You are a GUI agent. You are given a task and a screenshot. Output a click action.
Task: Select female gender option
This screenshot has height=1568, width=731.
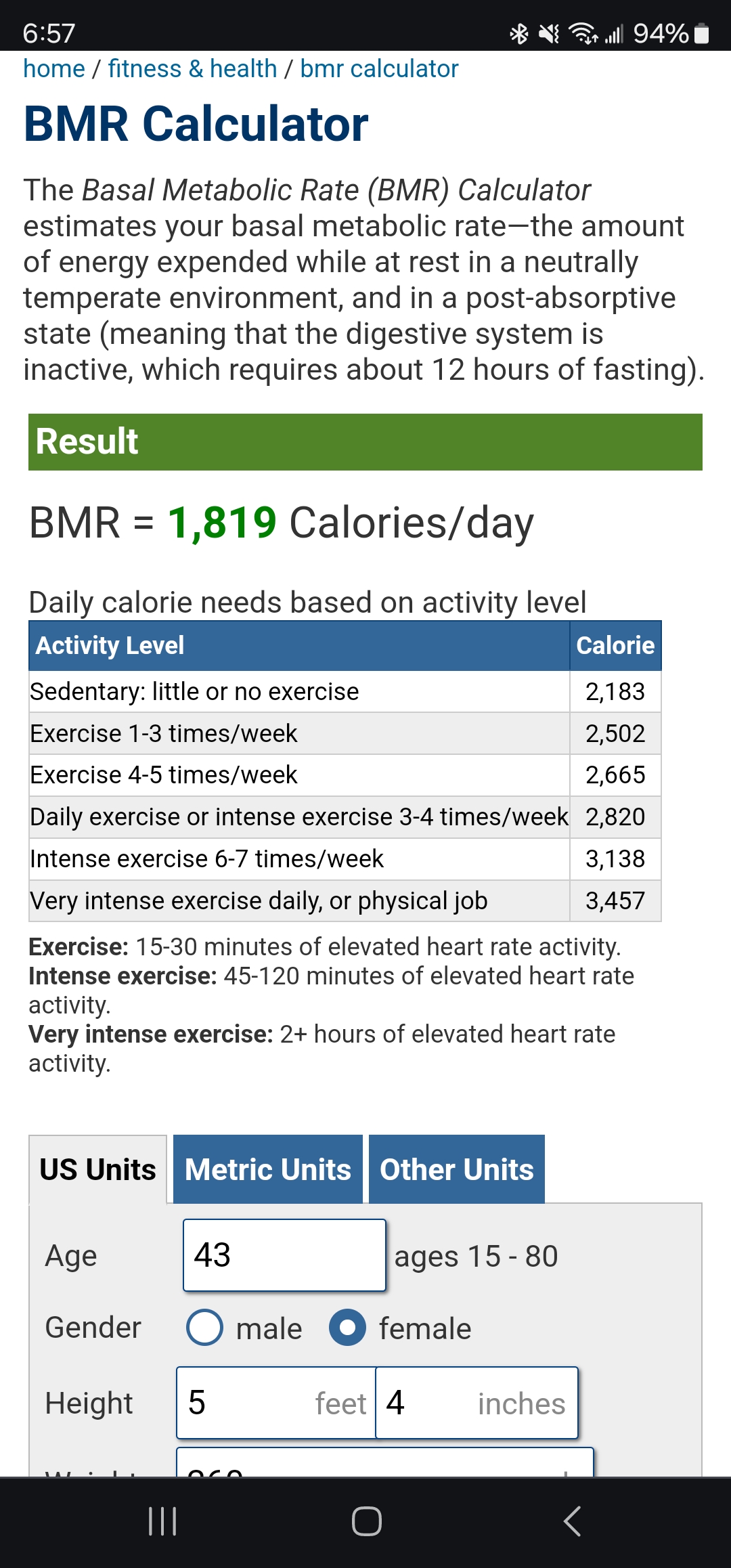pyautogui.click(x=348, y=1328)
